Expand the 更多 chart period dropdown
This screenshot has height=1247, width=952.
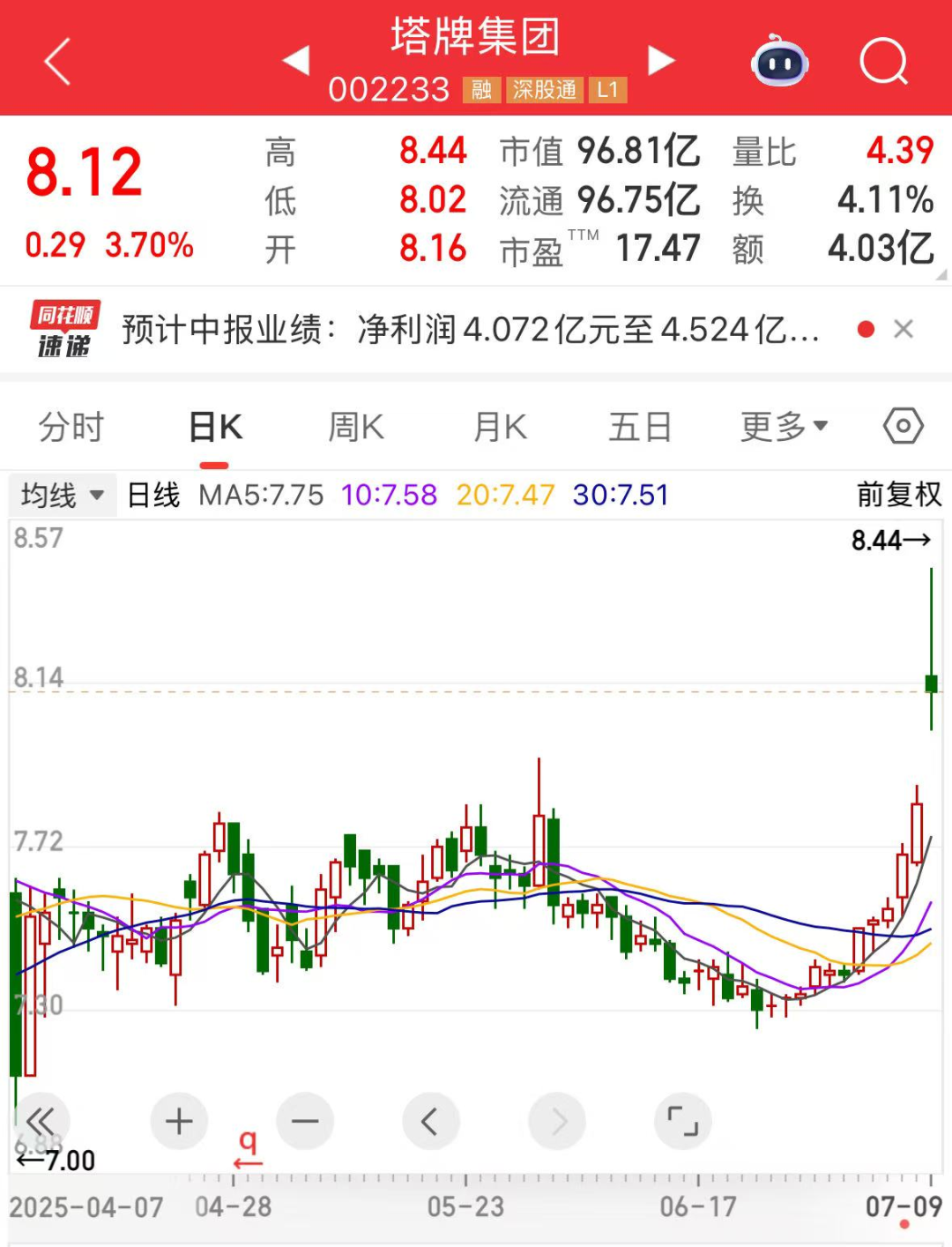tap(784, 428)
